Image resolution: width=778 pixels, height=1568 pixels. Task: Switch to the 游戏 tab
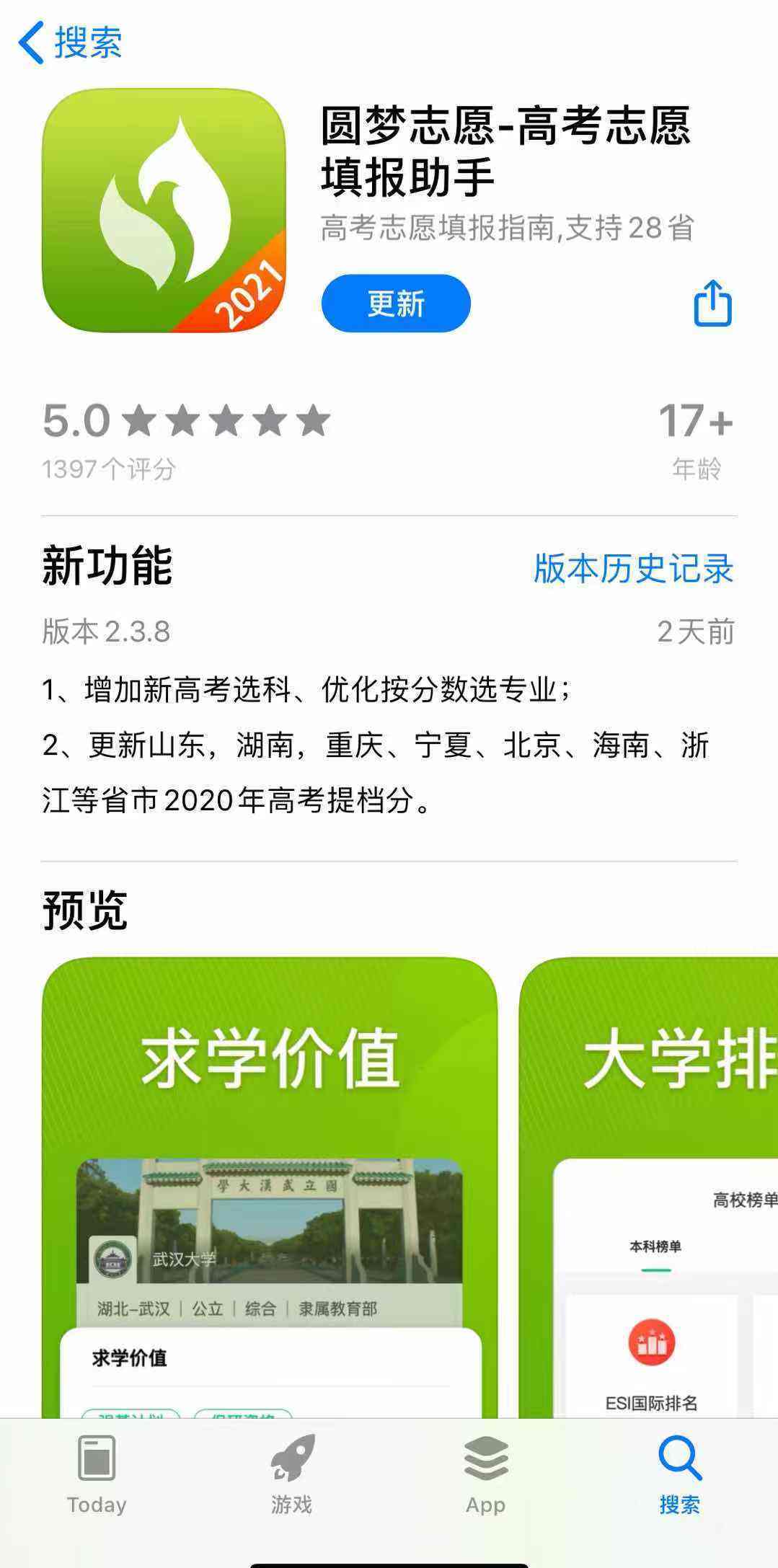[x=291, y=1474]
